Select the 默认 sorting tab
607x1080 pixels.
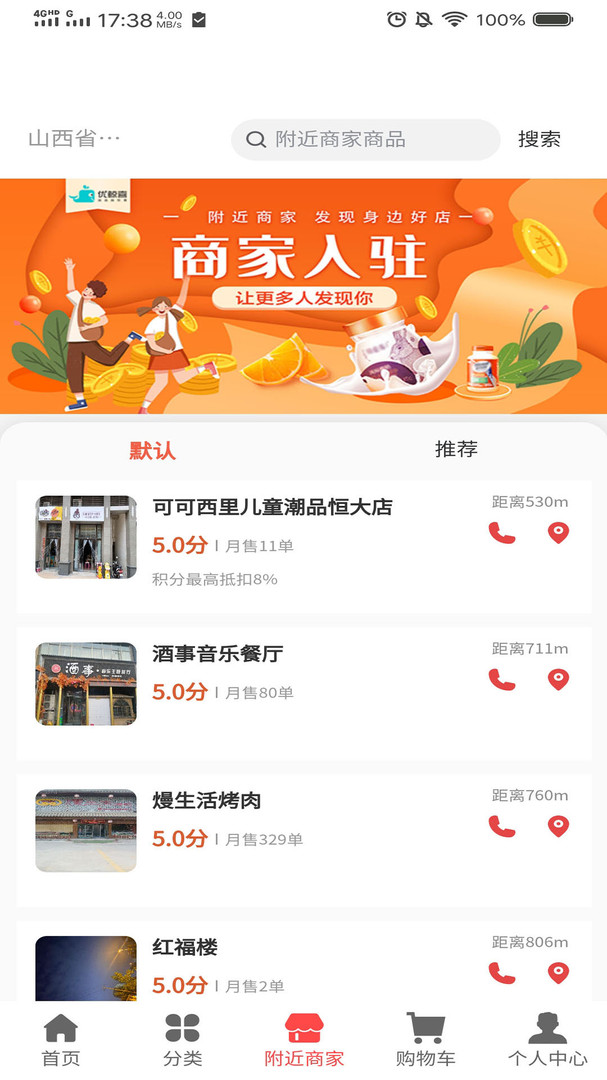click(152, 450)
